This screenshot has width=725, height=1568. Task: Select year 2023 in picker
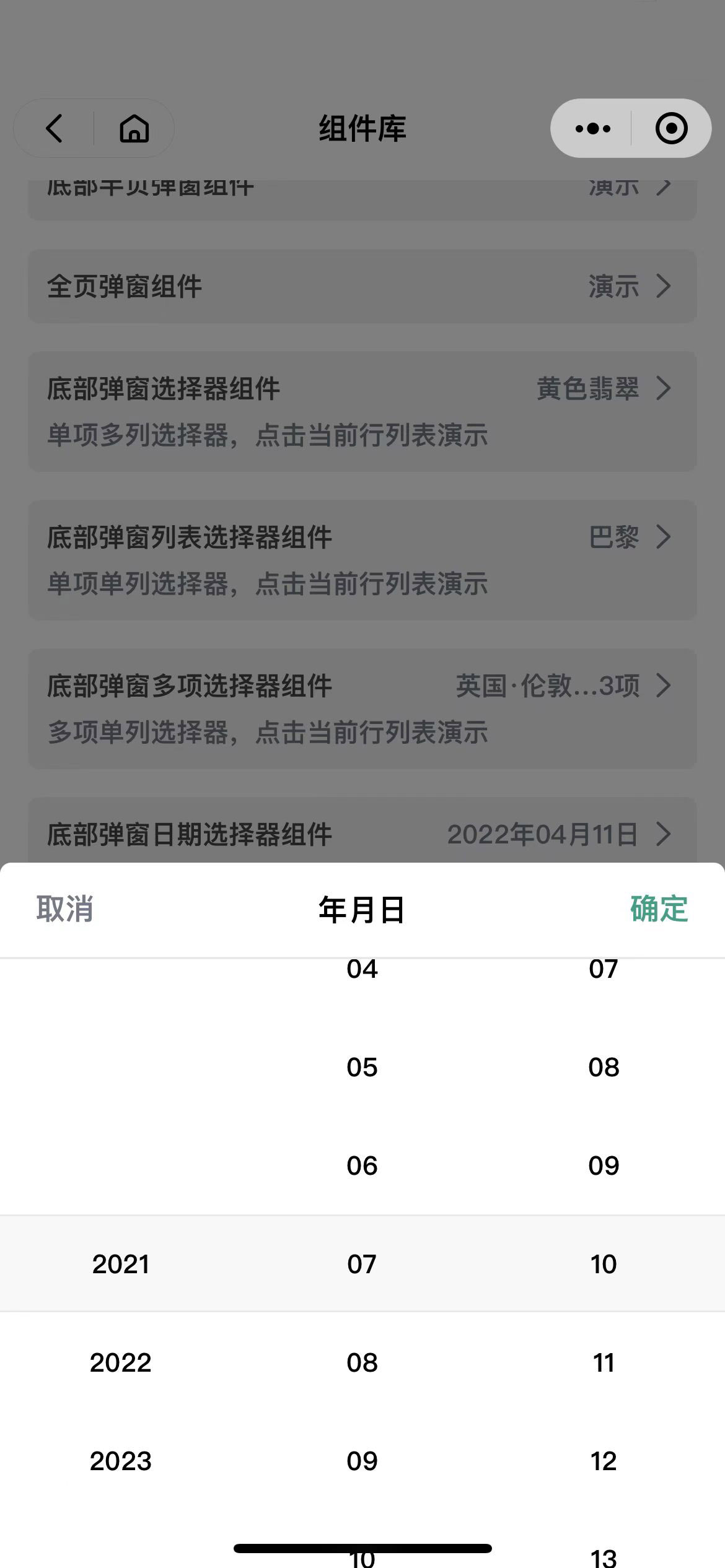tap(121, 1461)
